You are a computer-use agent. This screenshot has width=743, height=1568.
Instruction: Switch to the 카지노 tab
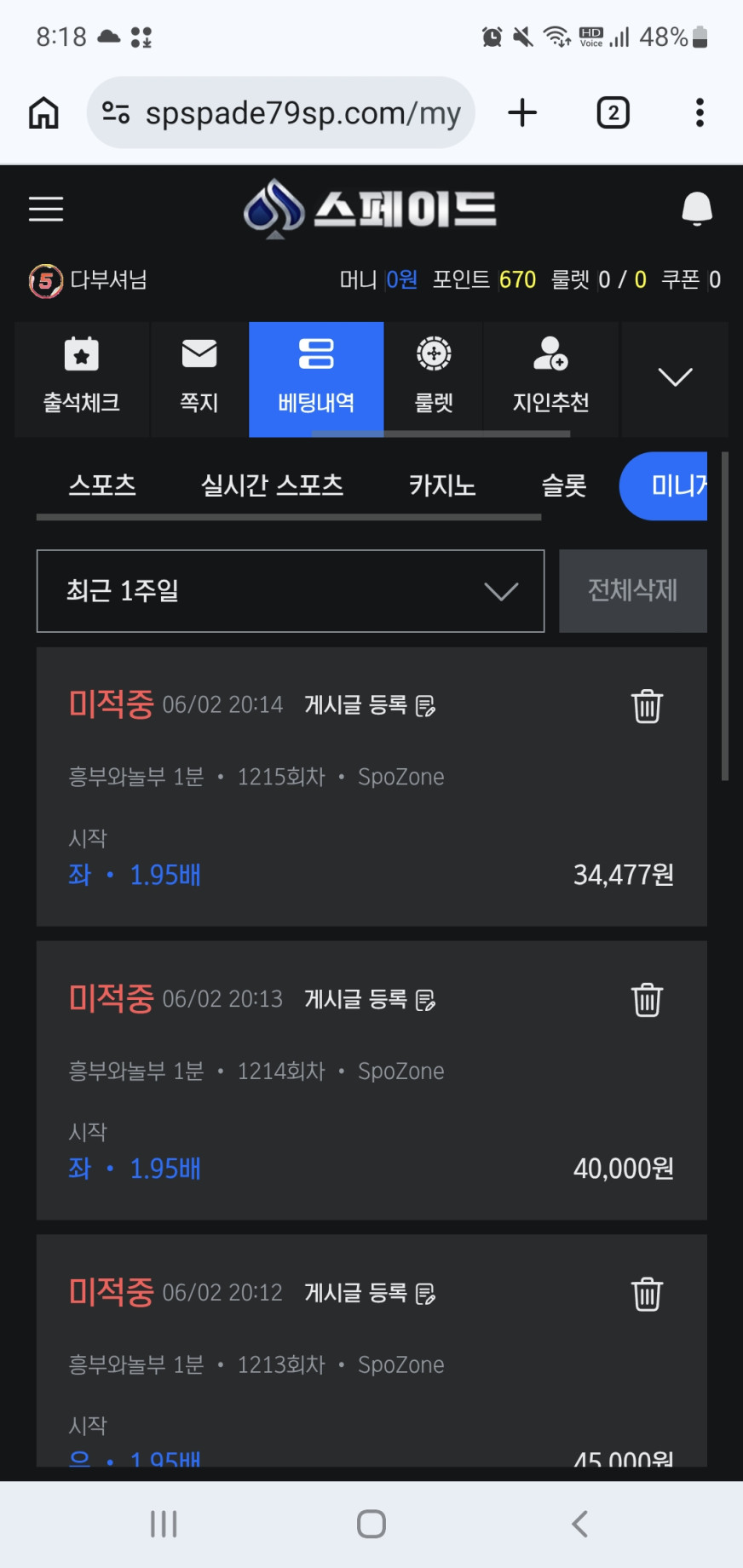442,485
